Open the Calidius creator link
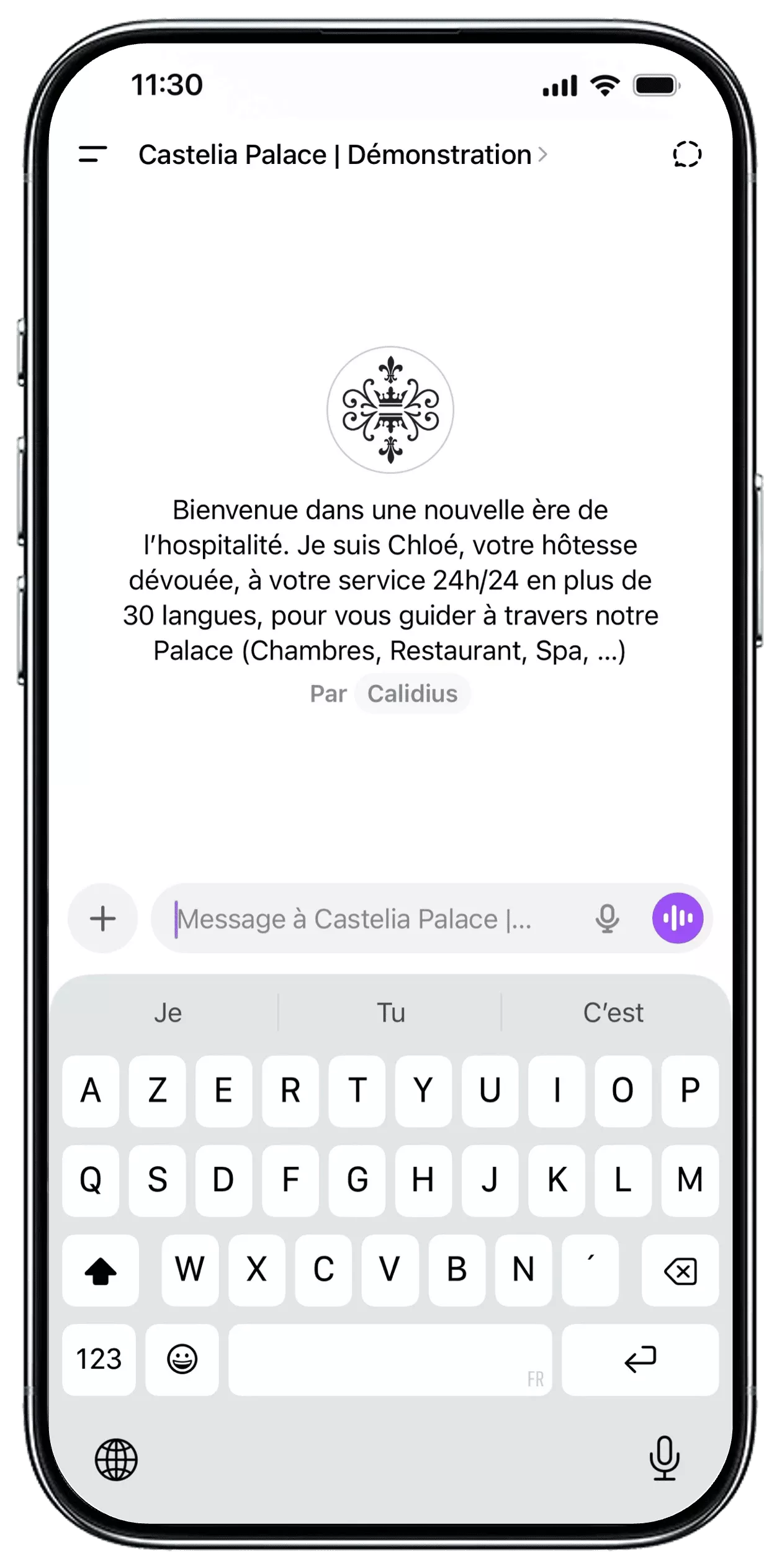 click(412, 694)
